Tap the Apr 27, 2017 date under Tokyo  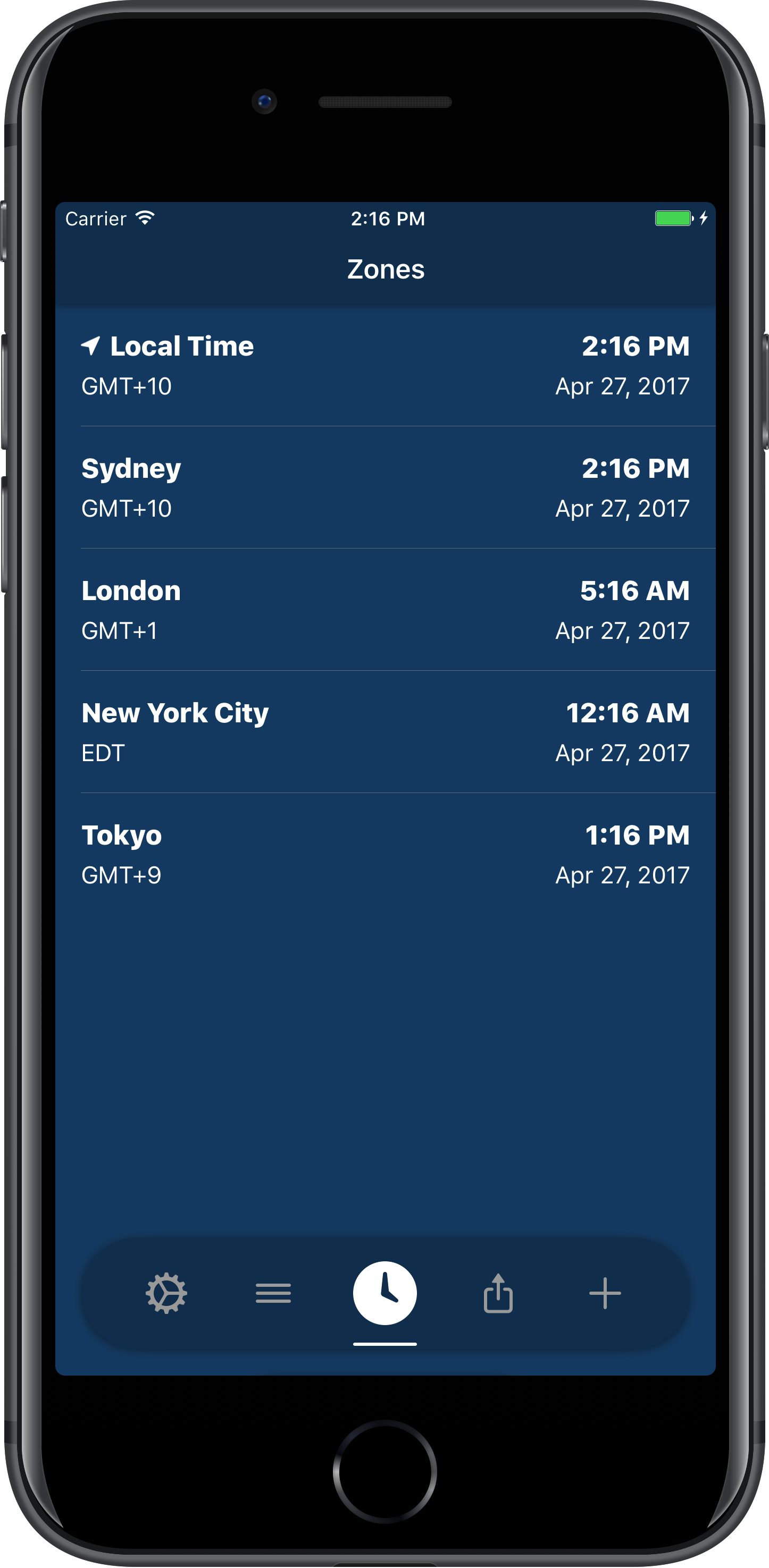(622, 875)
